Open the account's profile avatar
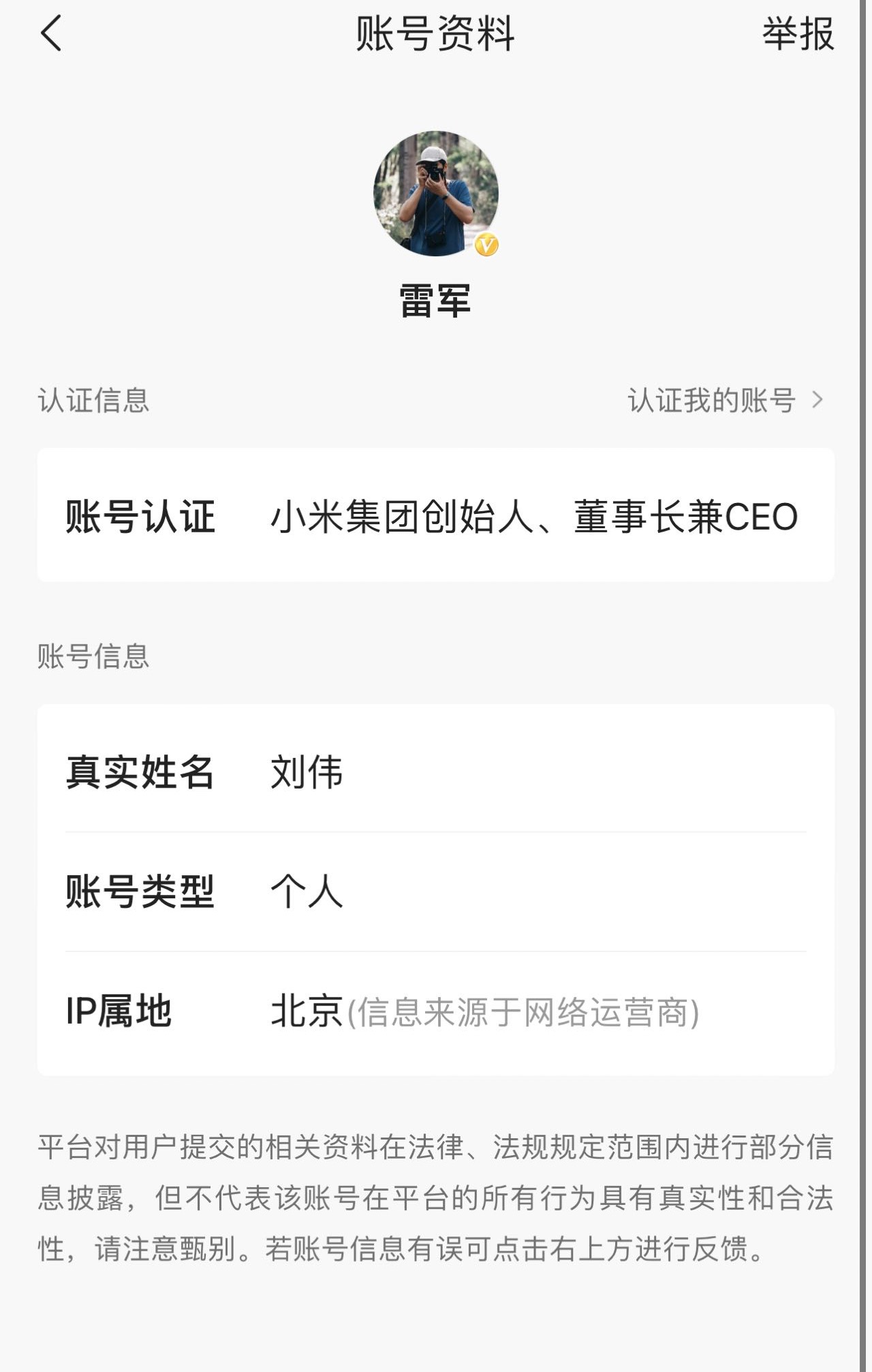The width and height of the screenshot is (872, 1372). click(x=435, y=194)
